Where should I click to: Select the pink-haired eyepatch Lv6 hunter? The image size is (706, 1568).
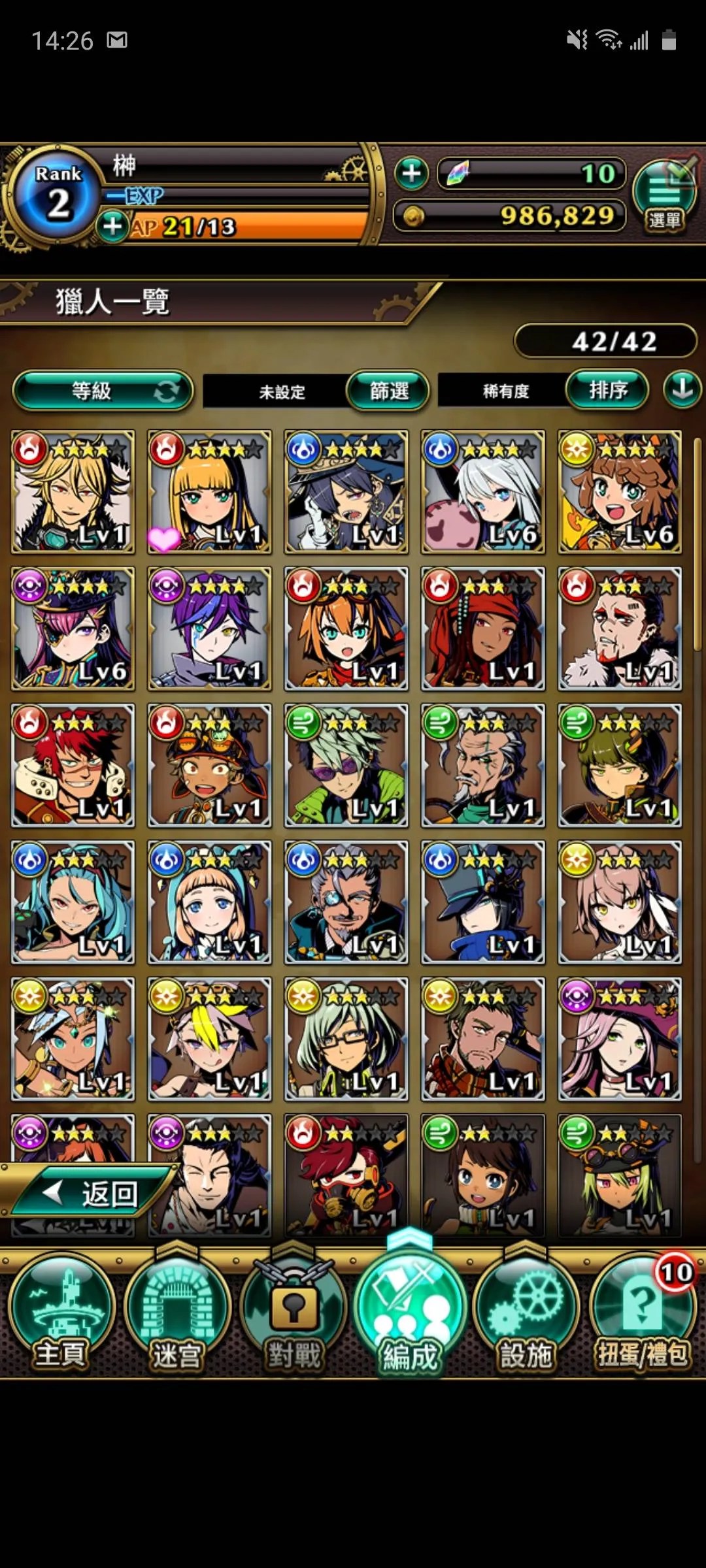(73, 629)
